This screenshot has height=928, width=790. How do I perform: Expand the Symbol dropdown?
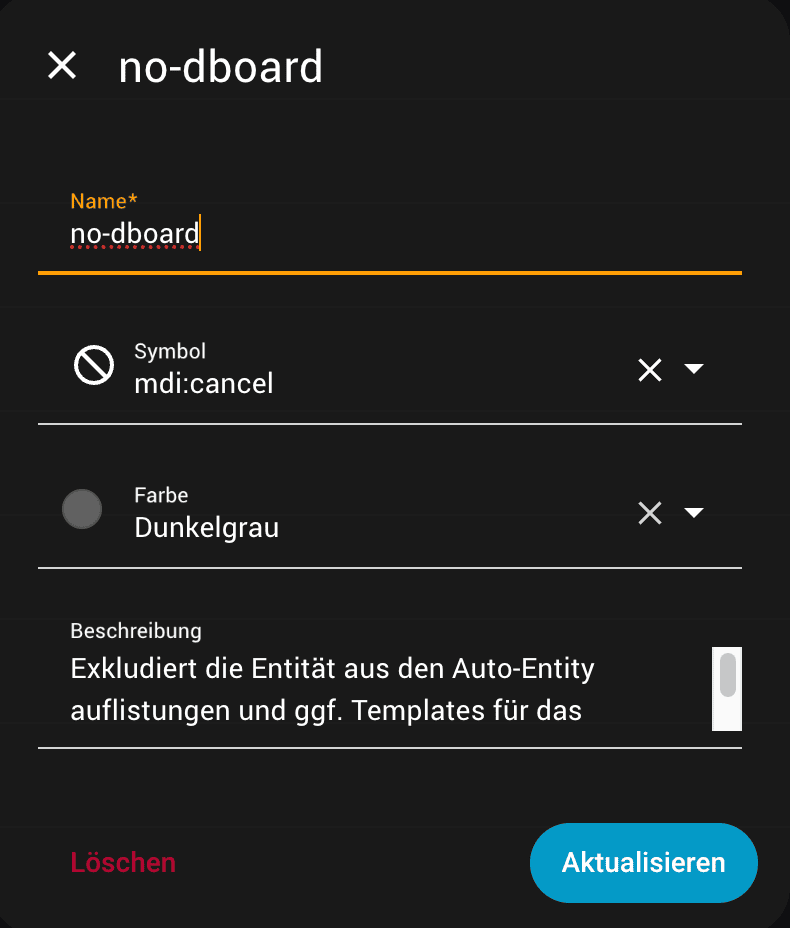click(694, 369)
